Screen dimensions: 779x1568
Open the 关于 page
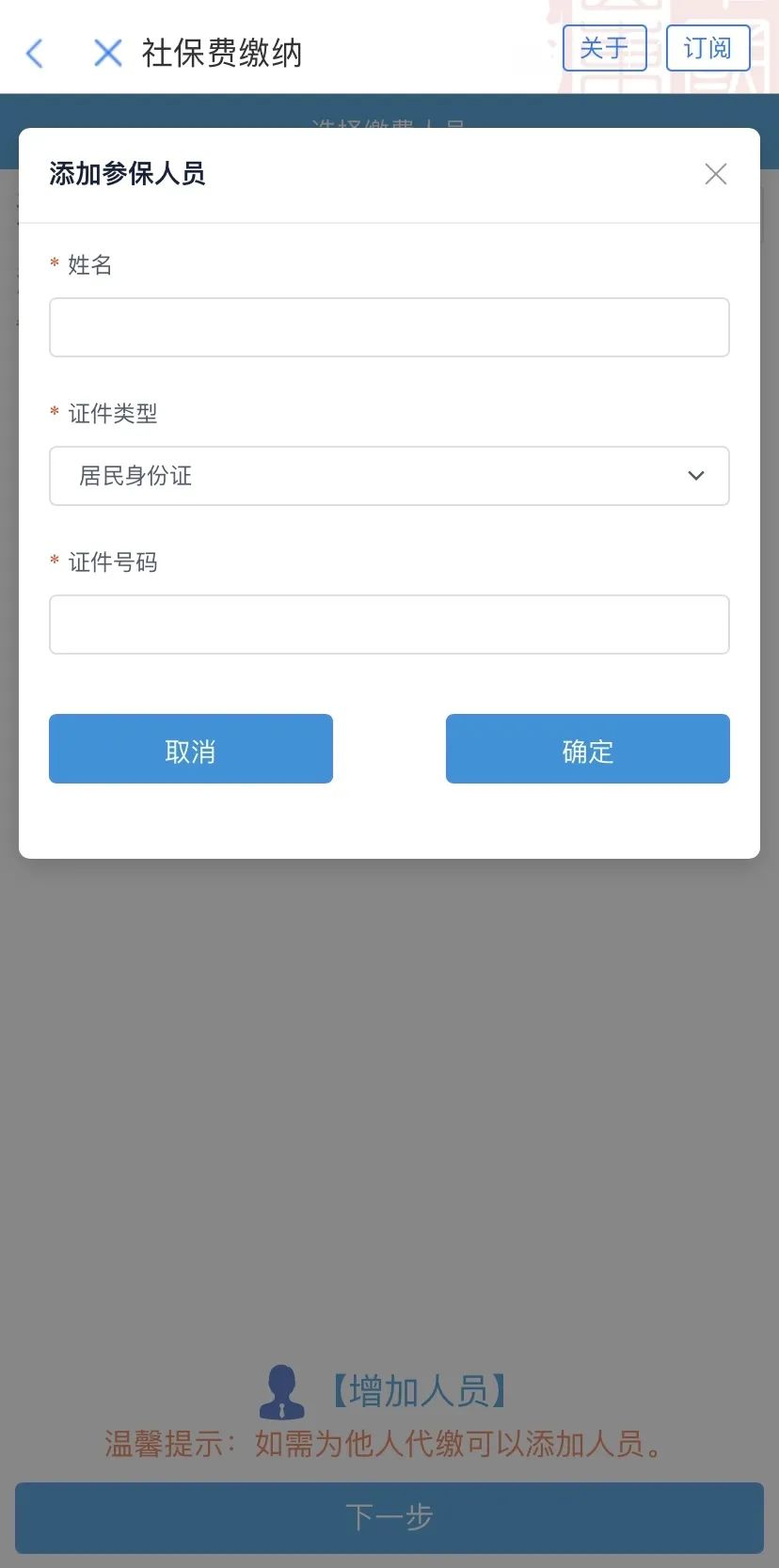pyautogui.click(x=605, y=48)
